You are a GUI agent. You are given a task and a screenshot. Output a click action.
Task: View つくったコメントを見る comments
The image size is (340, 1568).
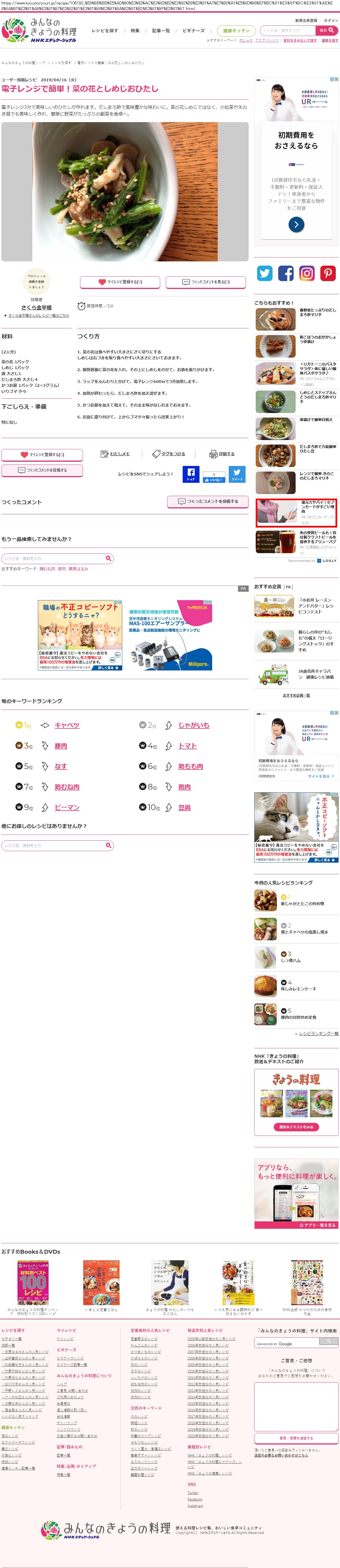pos(206,282)
